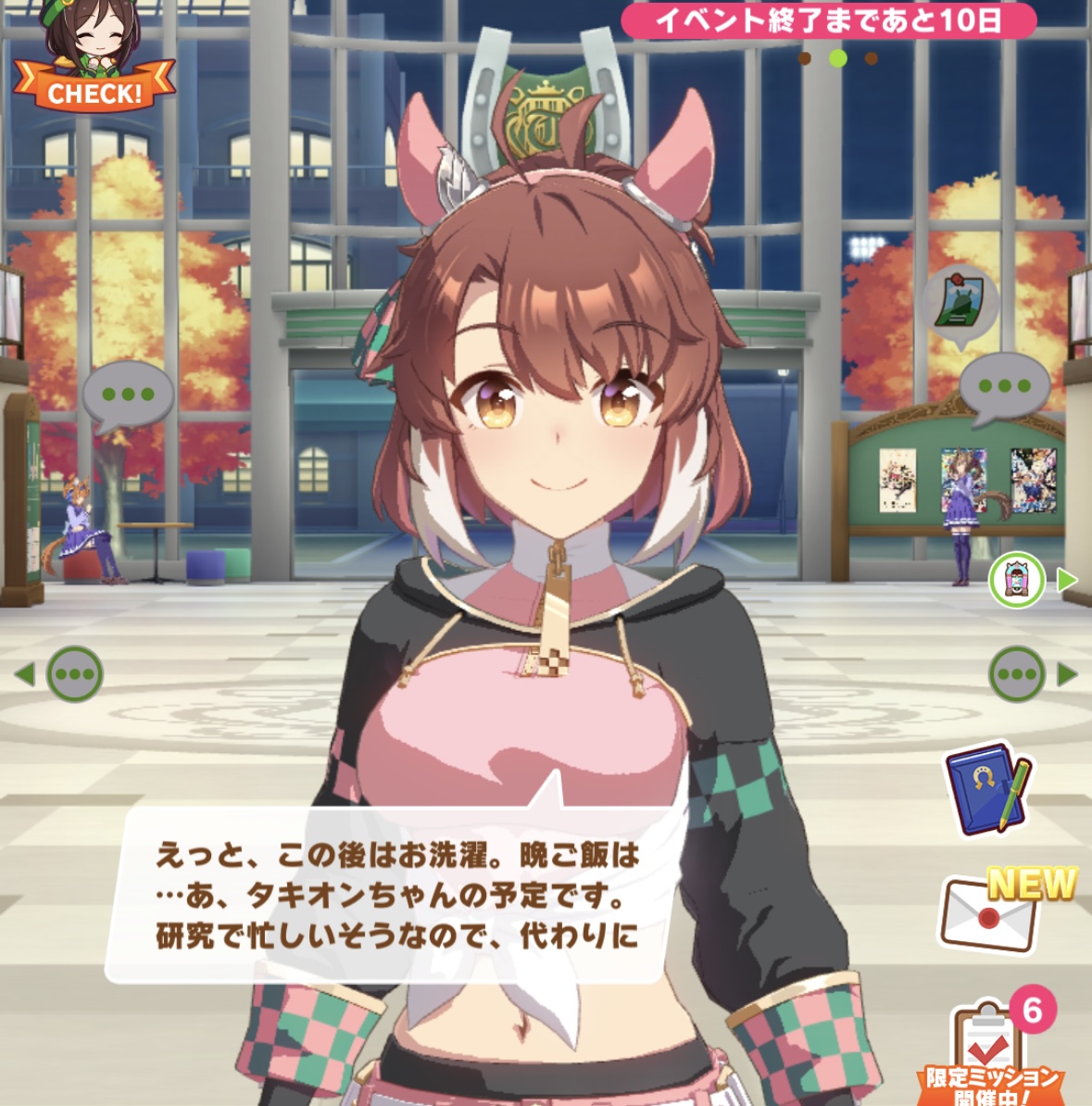Tap the speech bubble above the left character
The width and height of the screenshot is (1092, 1106).
[128, 396]
